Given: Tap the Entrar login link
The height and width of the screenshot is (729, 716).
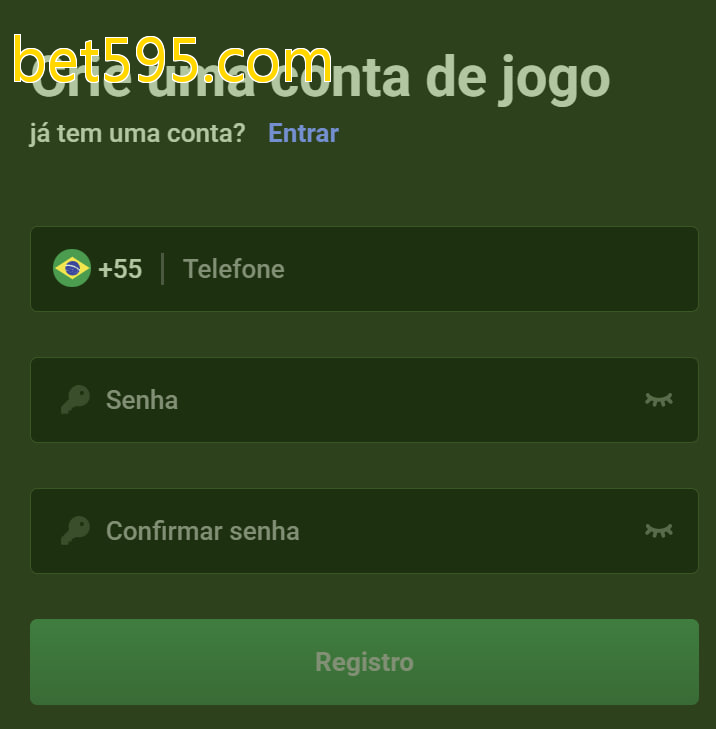Looking at the screenshot, I should click(x=303, y=133).
